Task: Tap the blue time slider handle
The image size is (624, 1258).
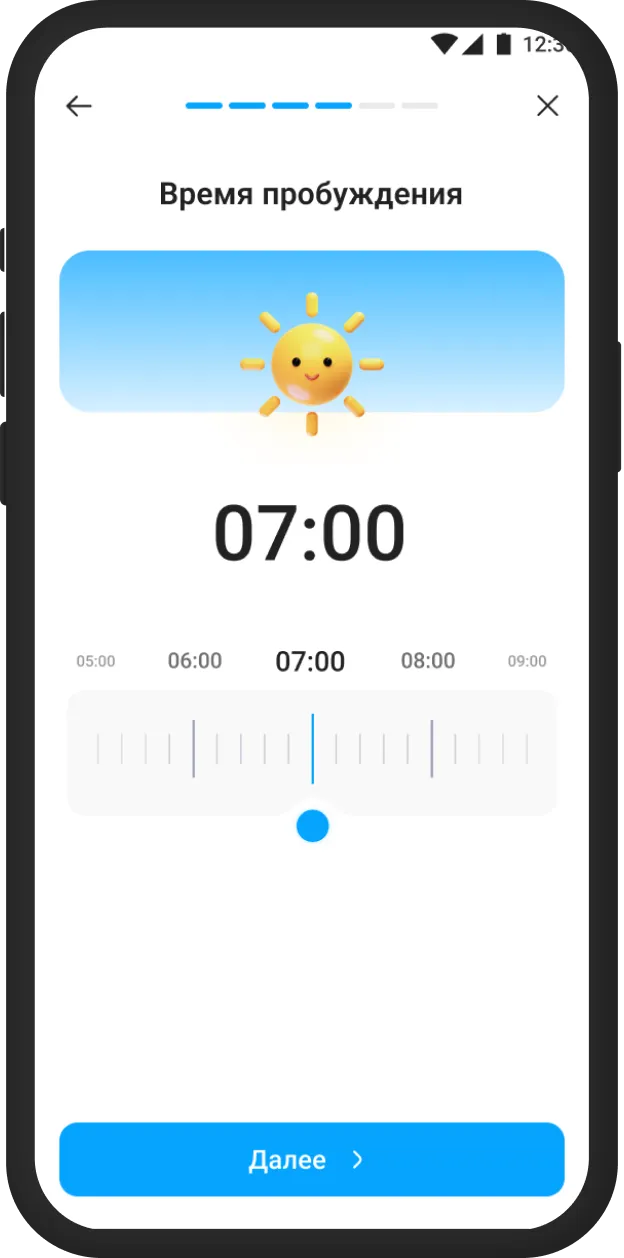Action: point(313,826)
